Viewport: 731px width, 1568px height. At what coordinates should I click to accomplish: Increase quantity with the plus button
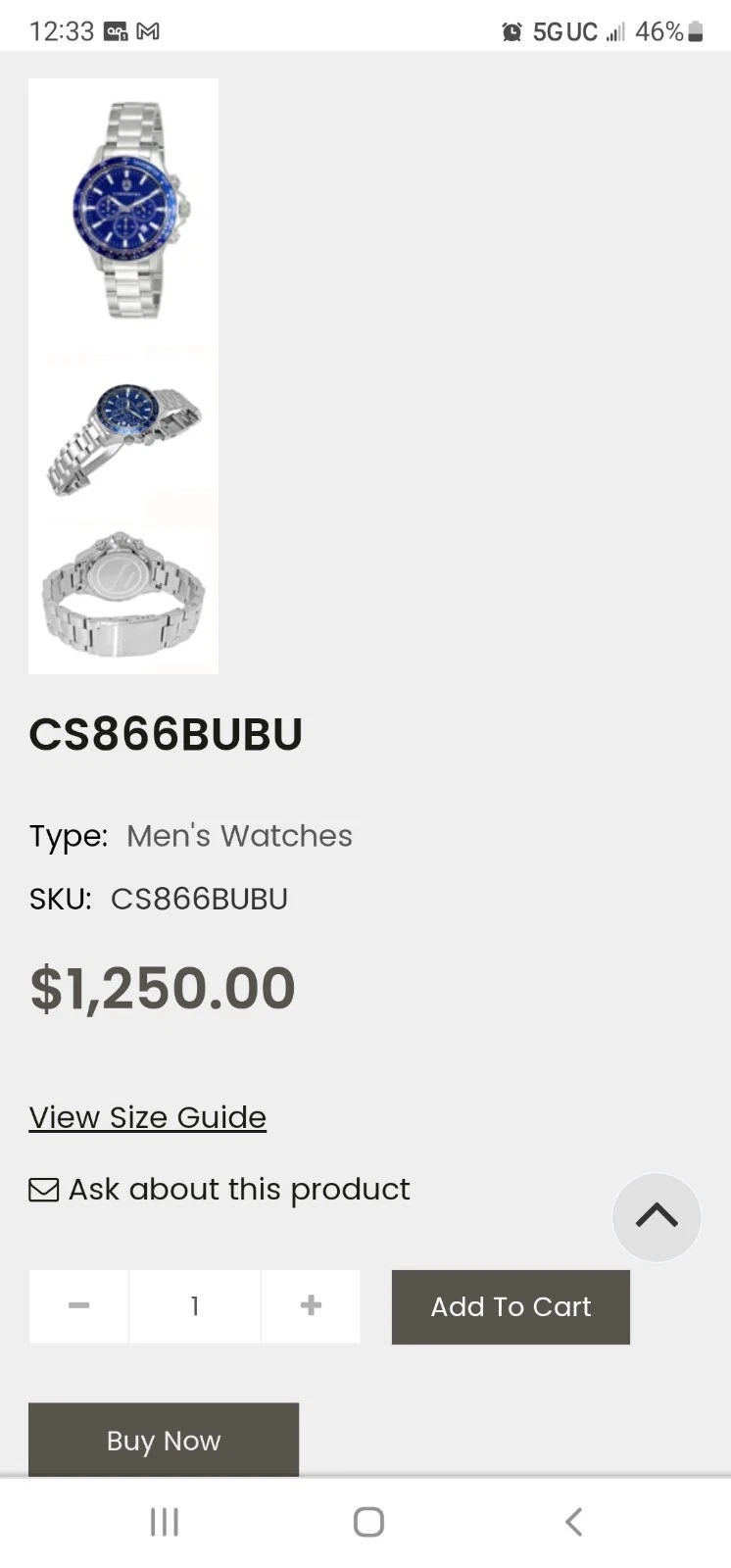pyautogui.click(x=311, y=1305)
